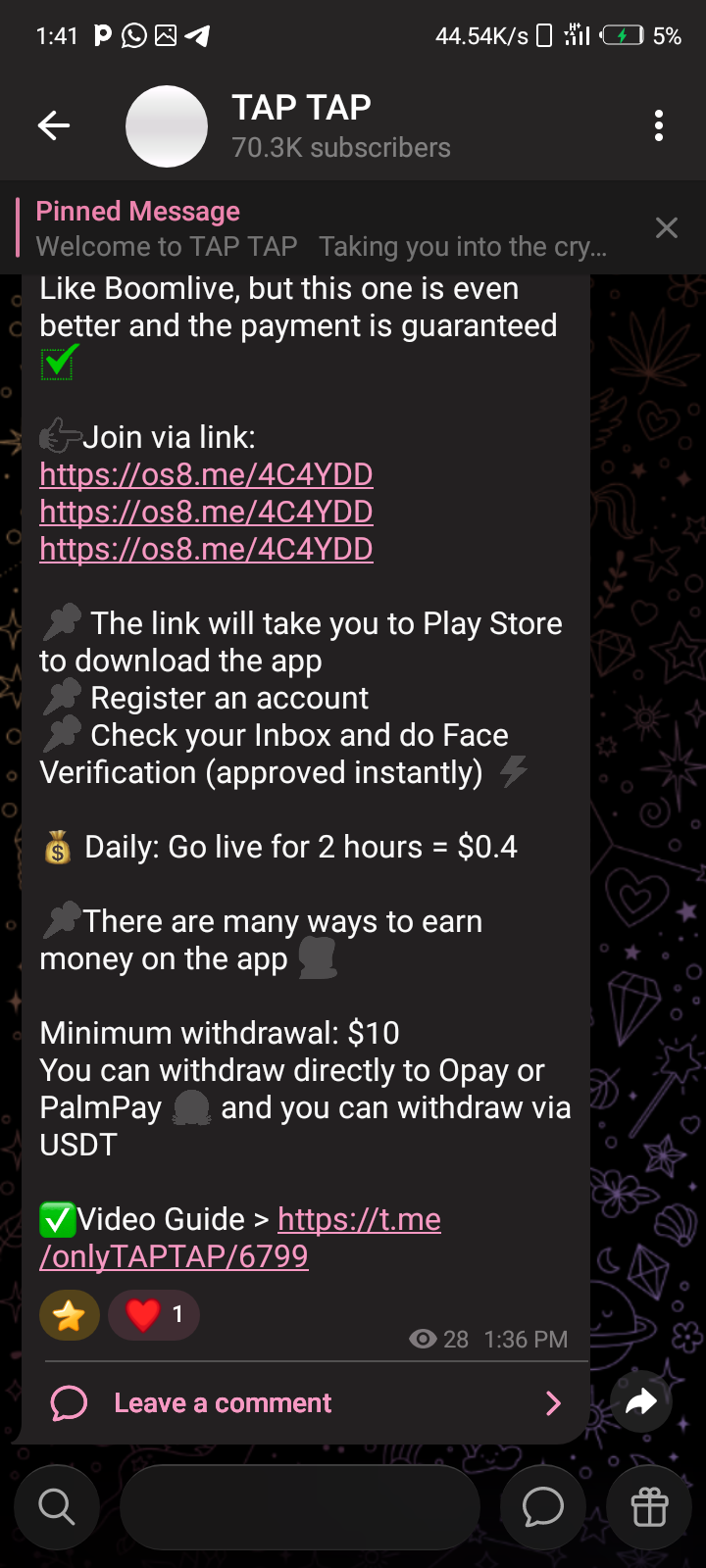Open the Video Guide t.me link

(x=359, y=1219)
